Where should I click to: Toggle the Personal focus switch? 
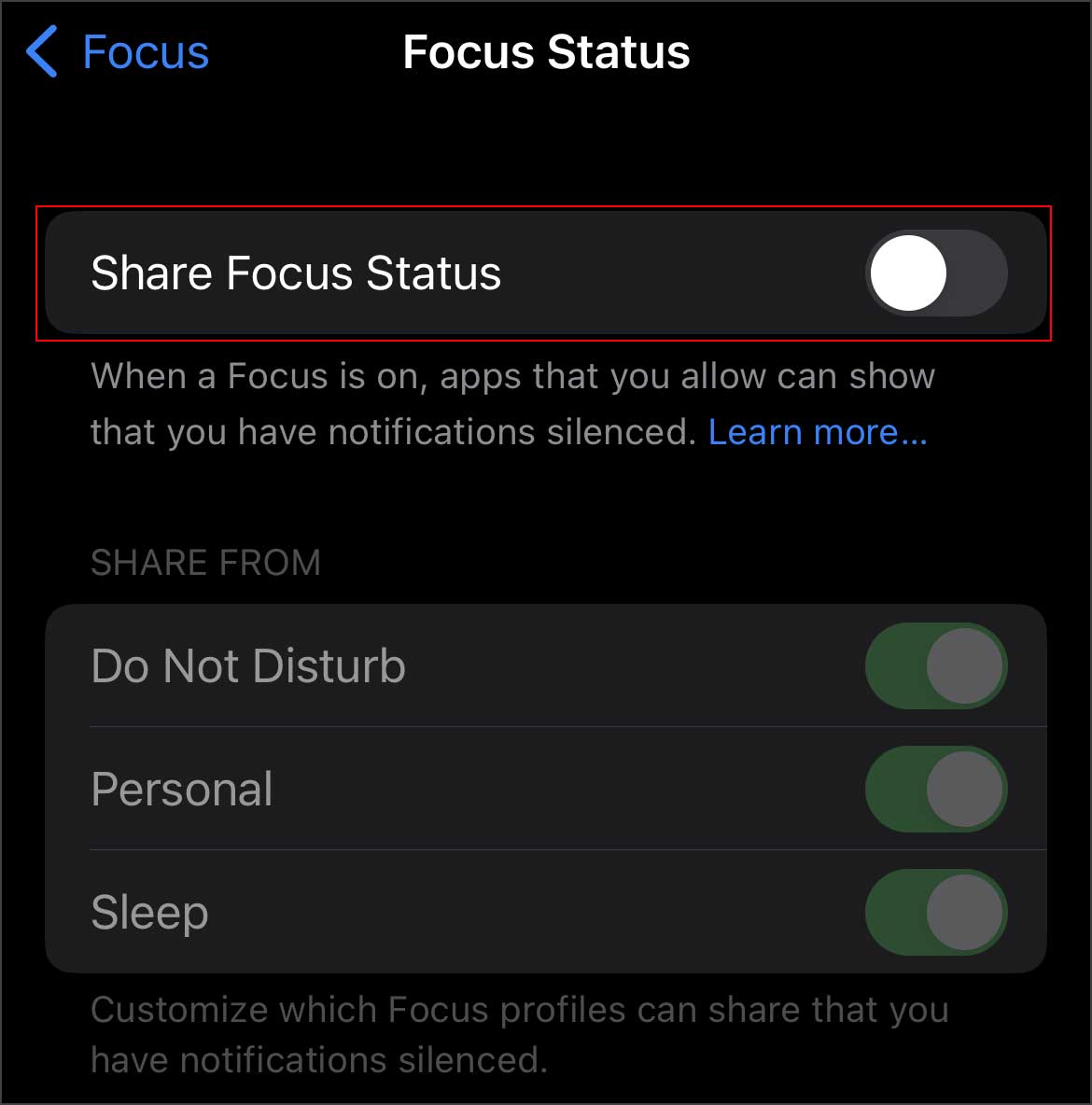tap(936, 789)
